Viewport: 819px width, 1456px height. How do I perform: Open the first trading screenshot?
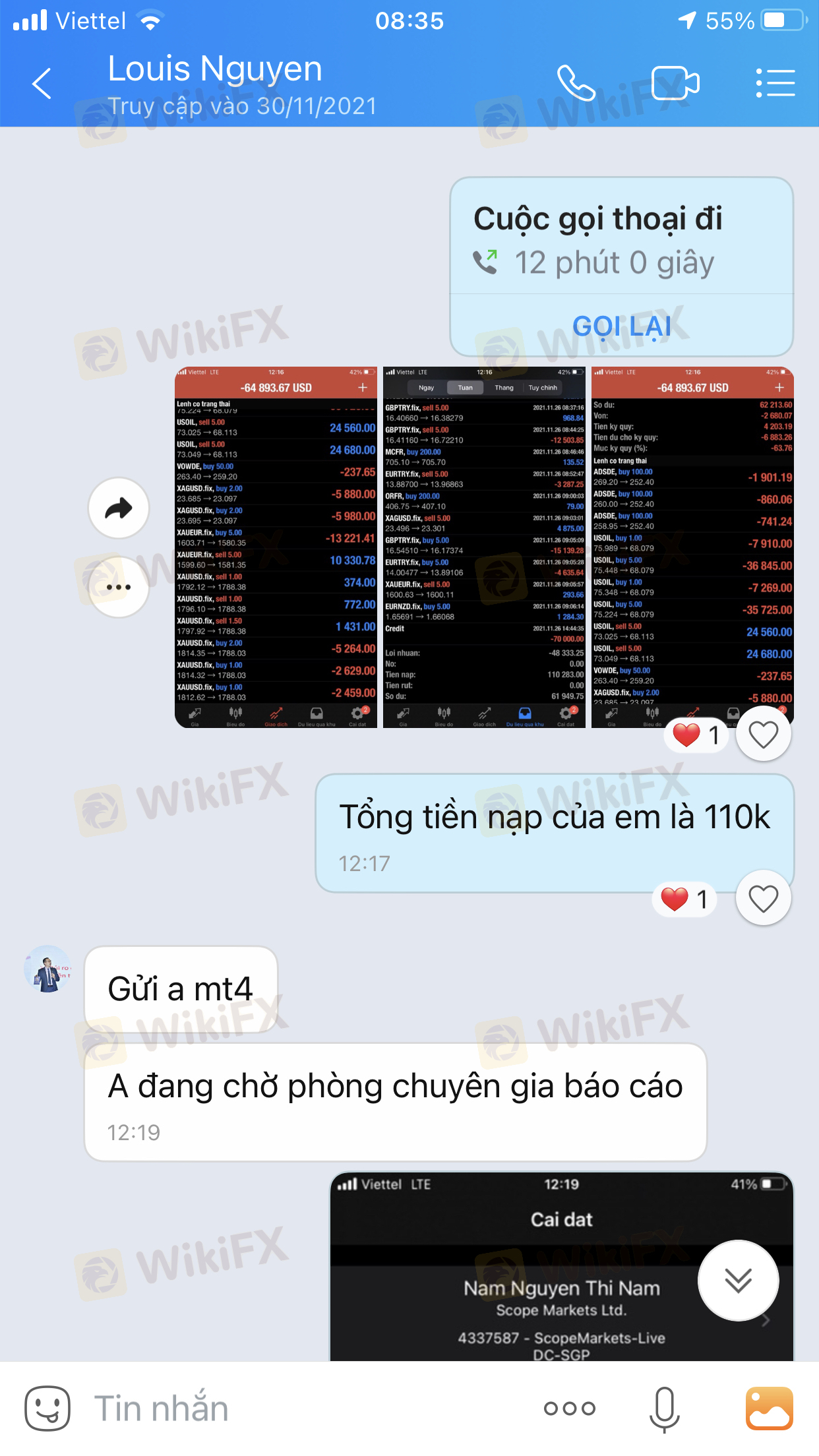click(276, 547)
